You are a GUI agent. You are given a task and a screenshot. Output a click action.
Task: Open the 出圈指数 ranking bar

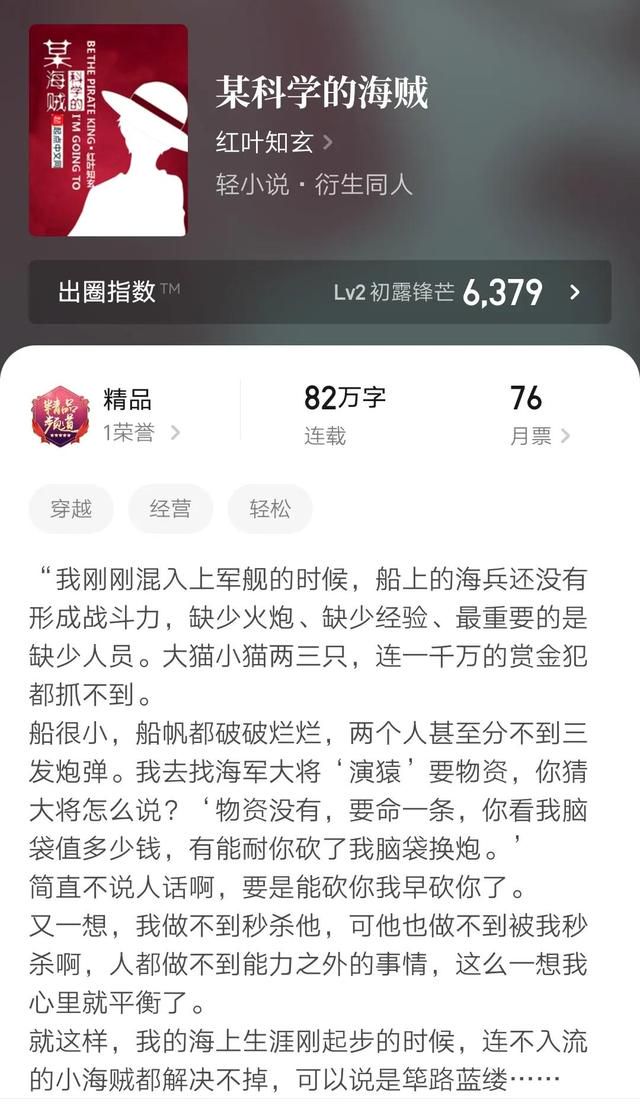pos(319,292)
